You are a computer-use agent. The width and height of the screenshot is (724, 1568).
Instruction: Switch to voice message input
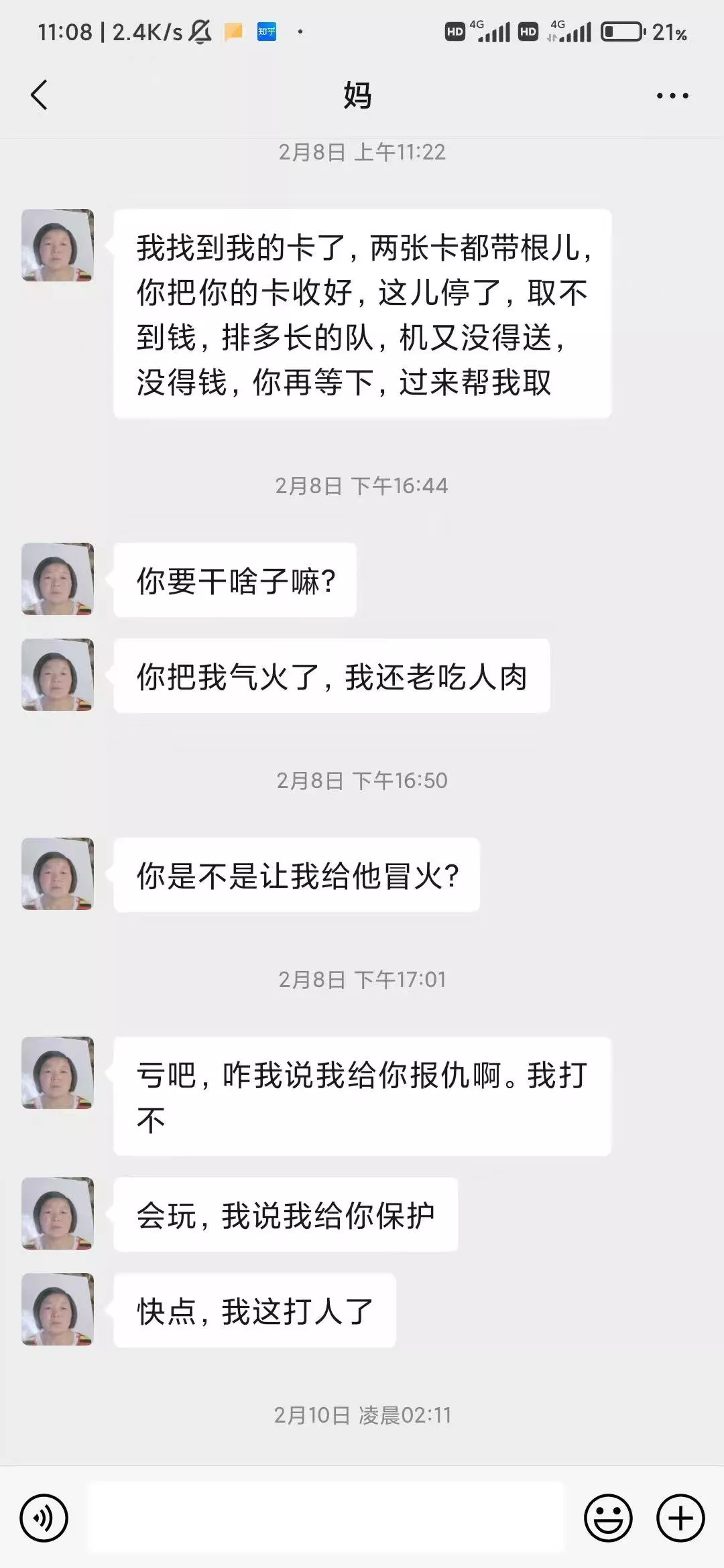tap(44, 1518)
